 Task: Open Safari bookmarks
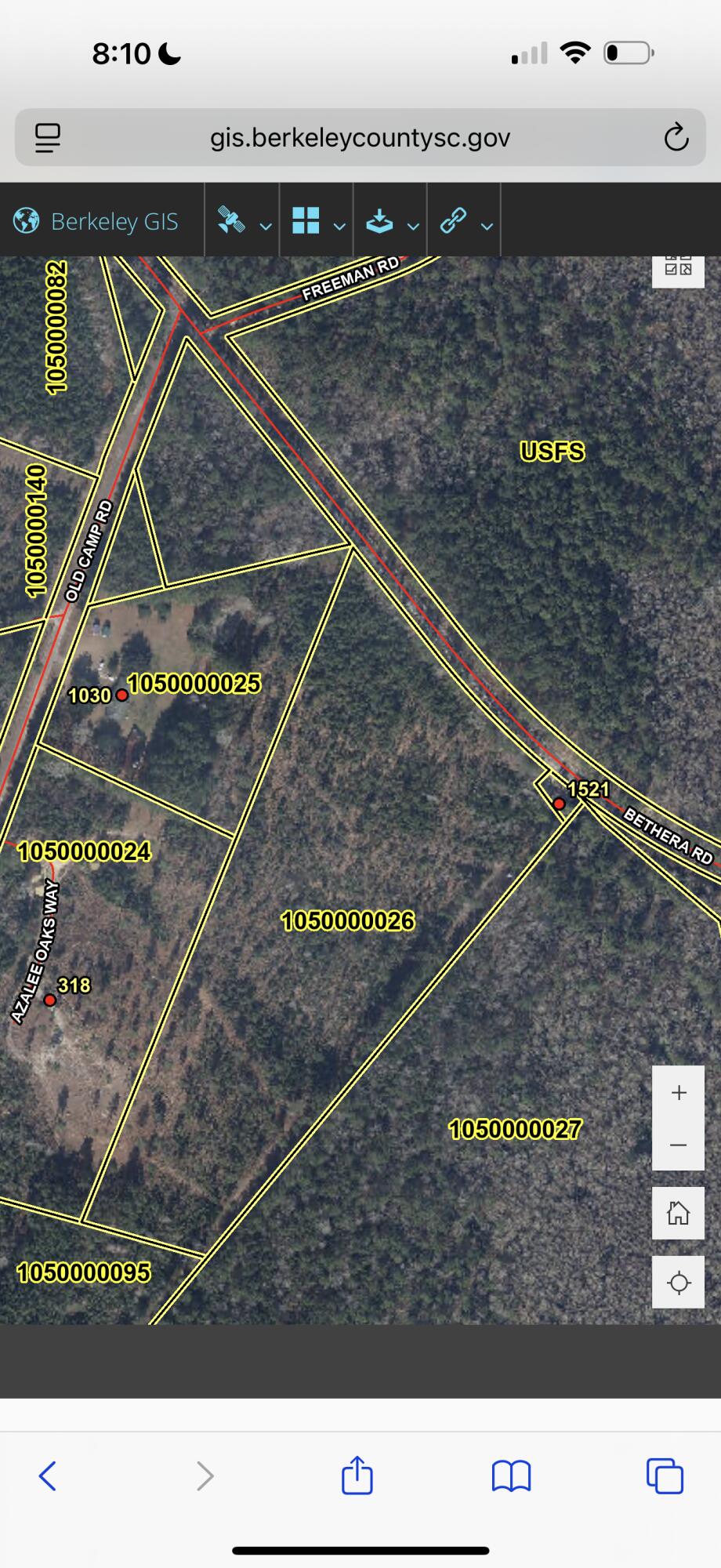point(512,1476)
